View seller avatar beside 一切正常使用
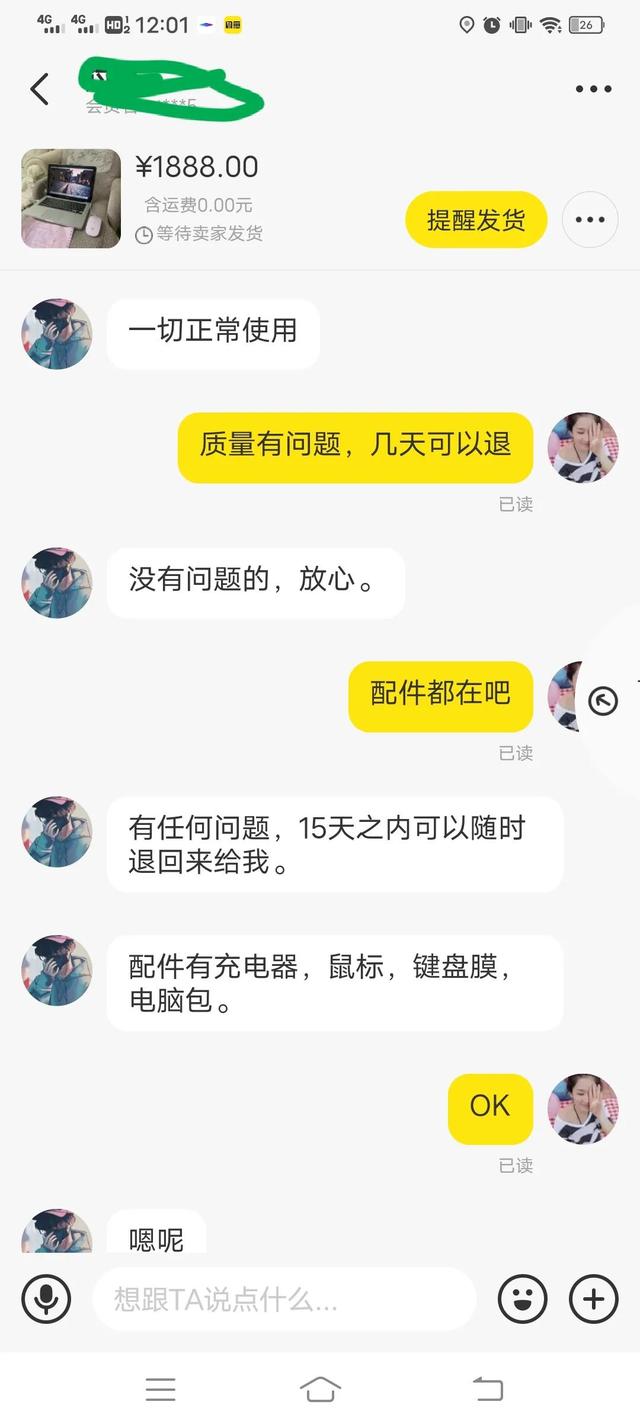Viewport: 640px width, 1427px height. point(57,334)
